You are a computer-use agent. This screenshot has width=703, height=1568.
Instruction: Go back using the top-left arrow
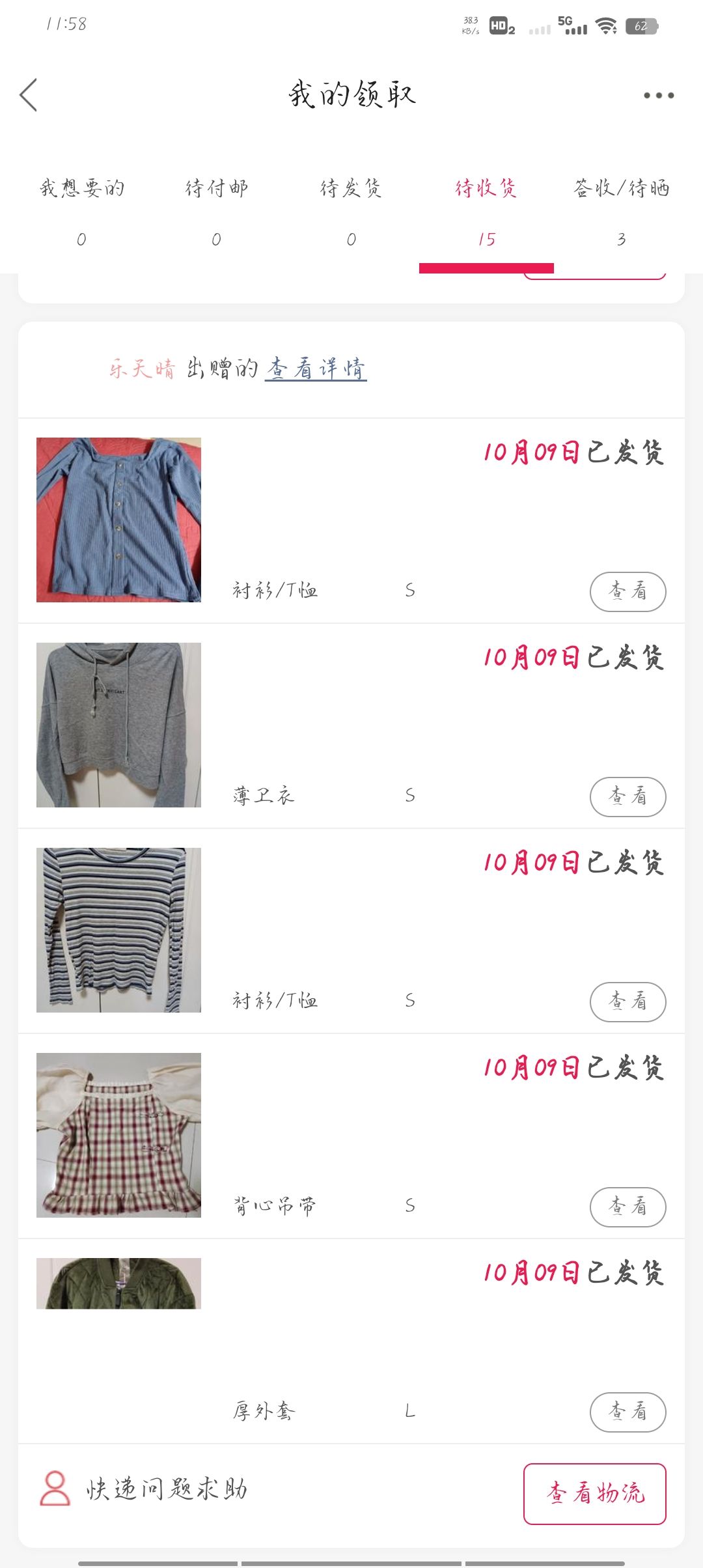tap(29, 95)
